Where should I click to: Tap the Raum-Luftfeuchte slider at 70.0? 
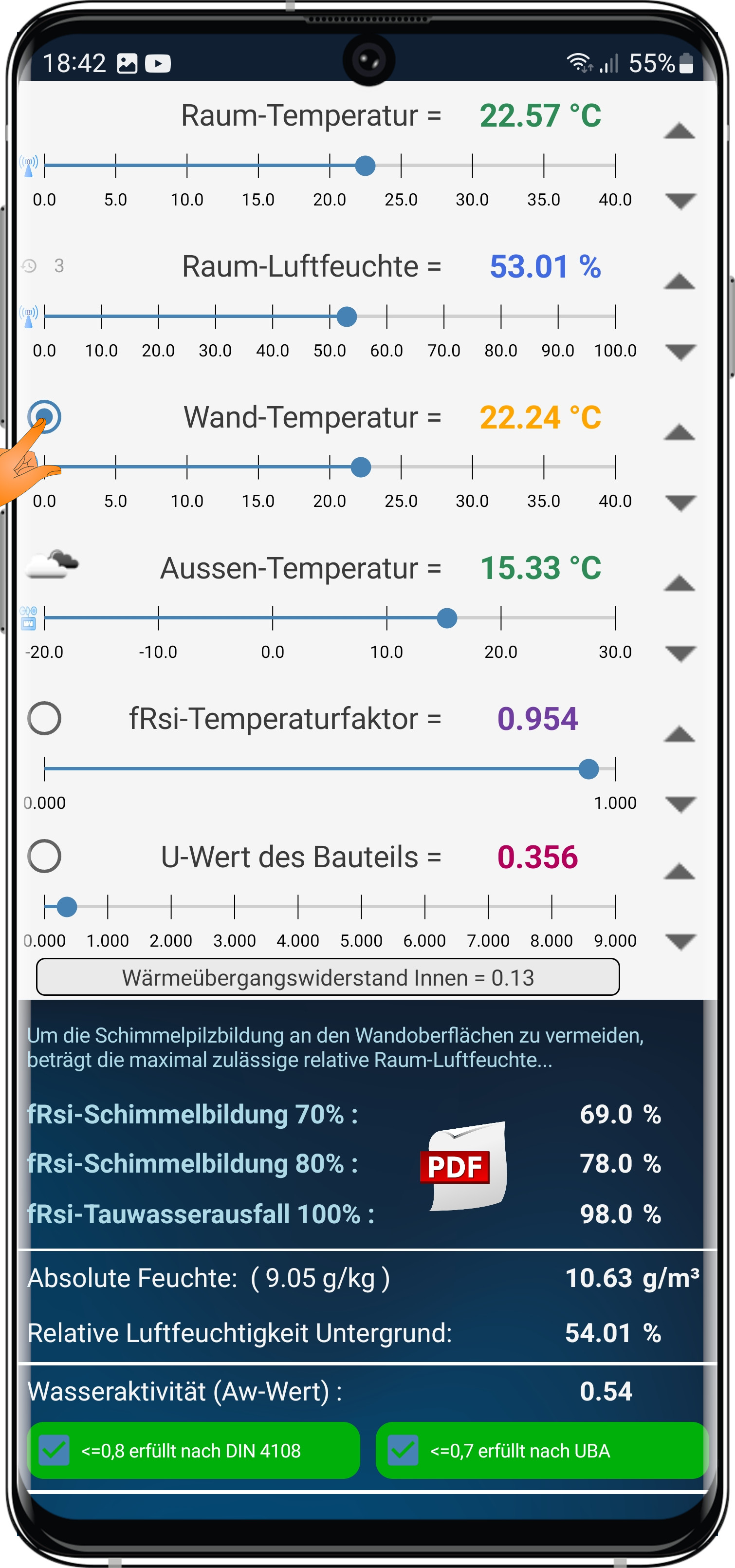coord(444,317)
